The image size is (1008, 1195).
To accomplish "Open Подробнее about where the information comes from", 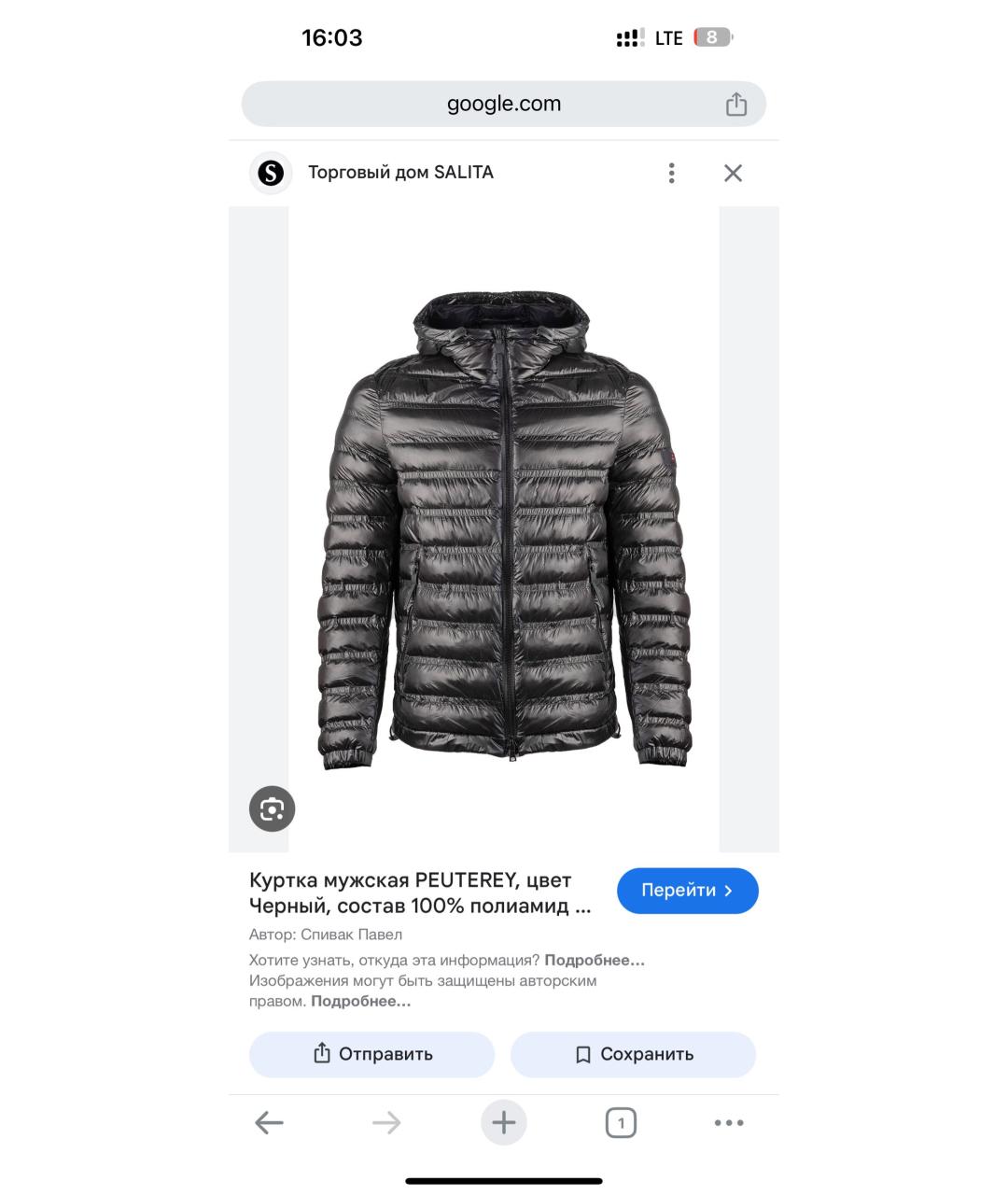I will coord(595,960).
